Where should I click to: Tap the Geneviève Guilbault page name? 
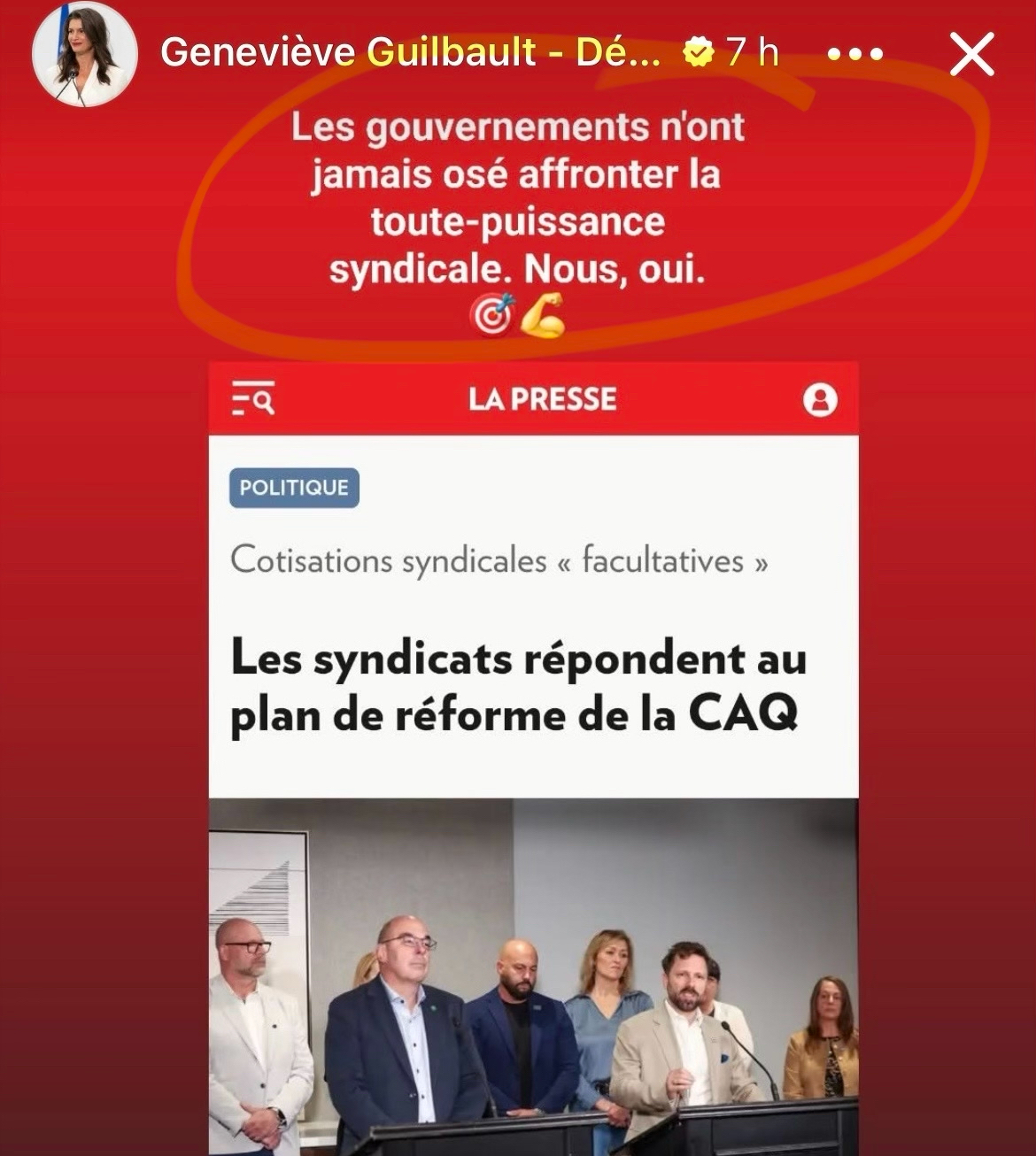click(x=409, y=53)
